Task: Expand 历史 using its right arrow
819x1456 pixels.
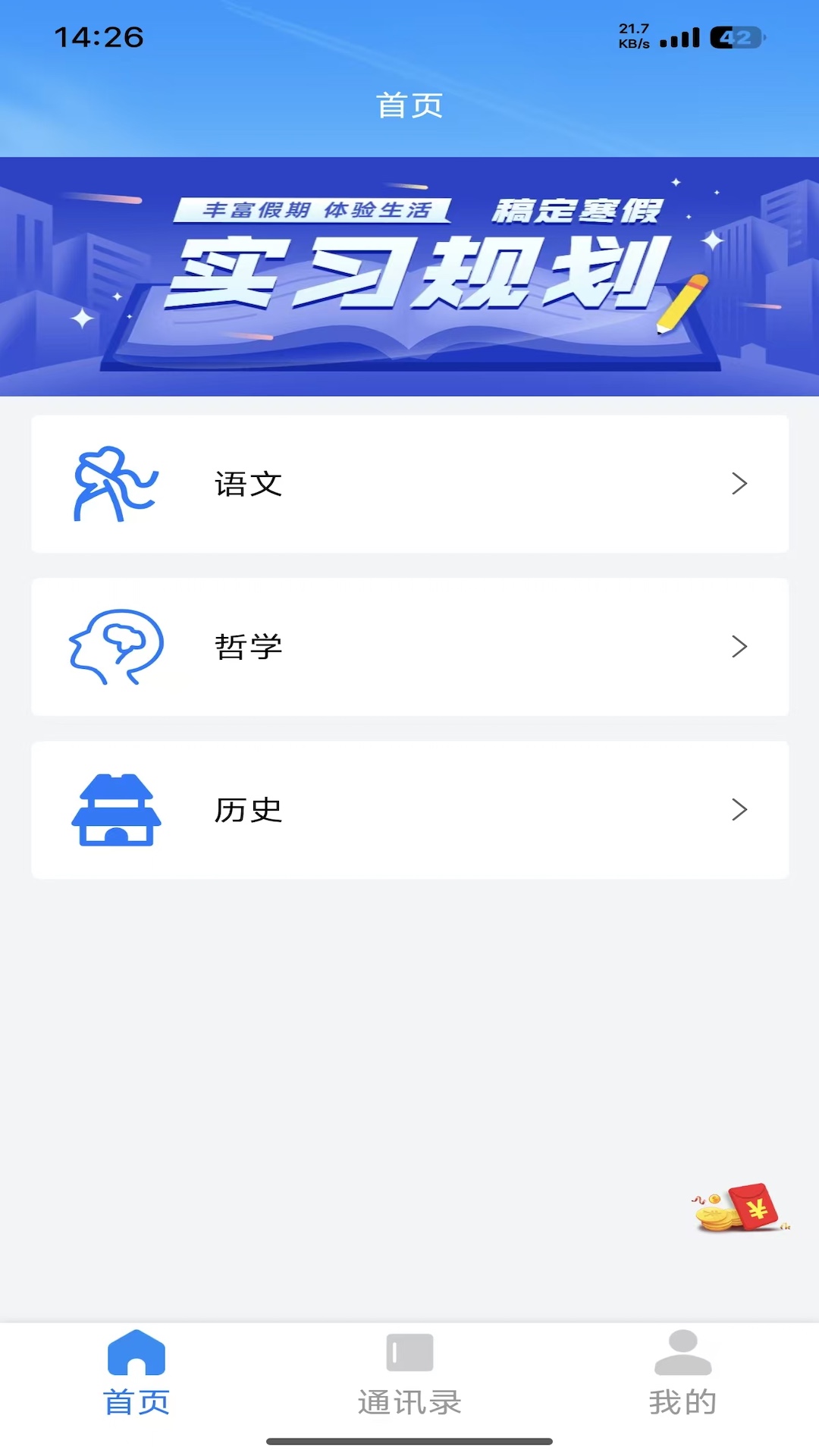Action: (x=740, y=809)
